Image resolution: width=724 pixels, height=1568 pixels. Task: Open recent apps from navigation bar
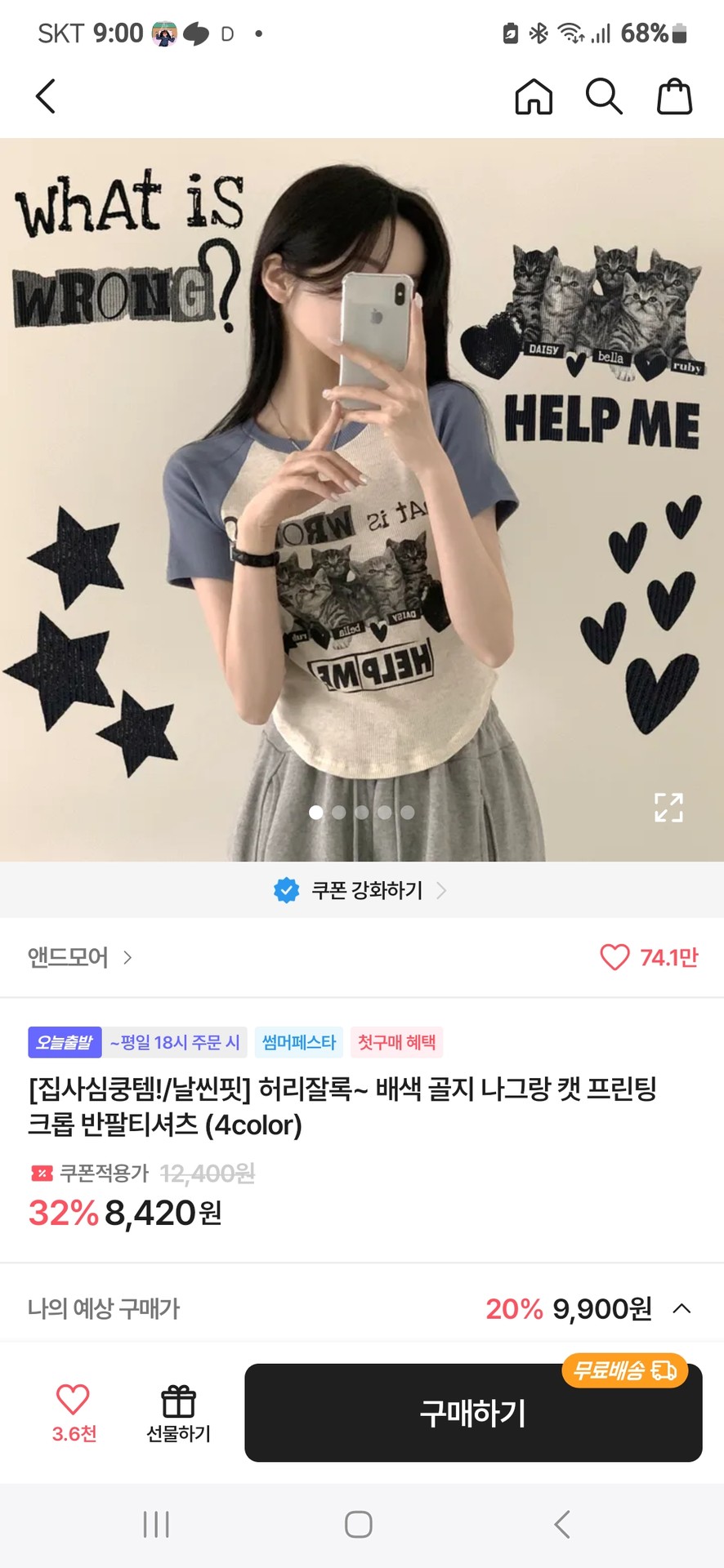point(156,1524)
